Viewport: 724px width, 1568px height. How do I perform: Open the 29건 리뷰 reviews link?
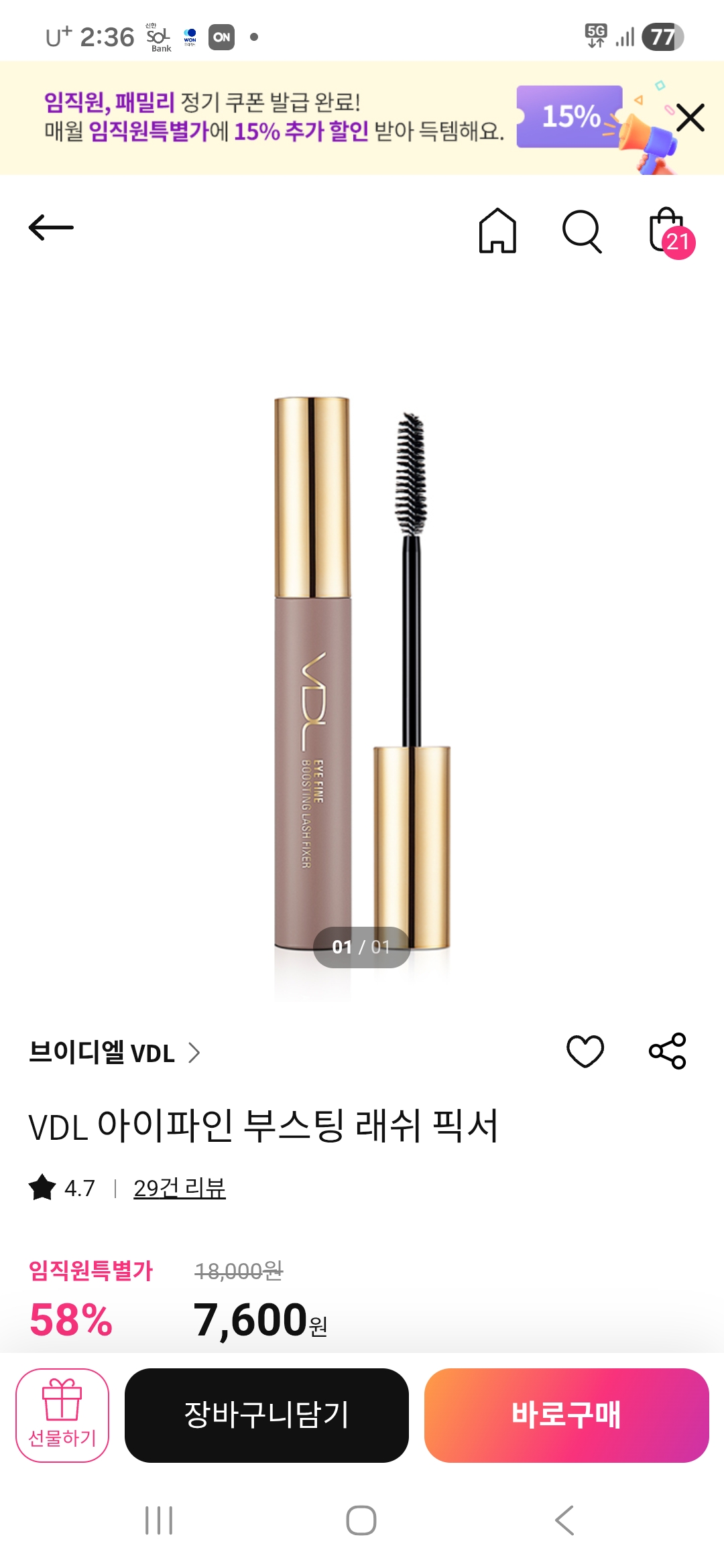(179, 1188)
